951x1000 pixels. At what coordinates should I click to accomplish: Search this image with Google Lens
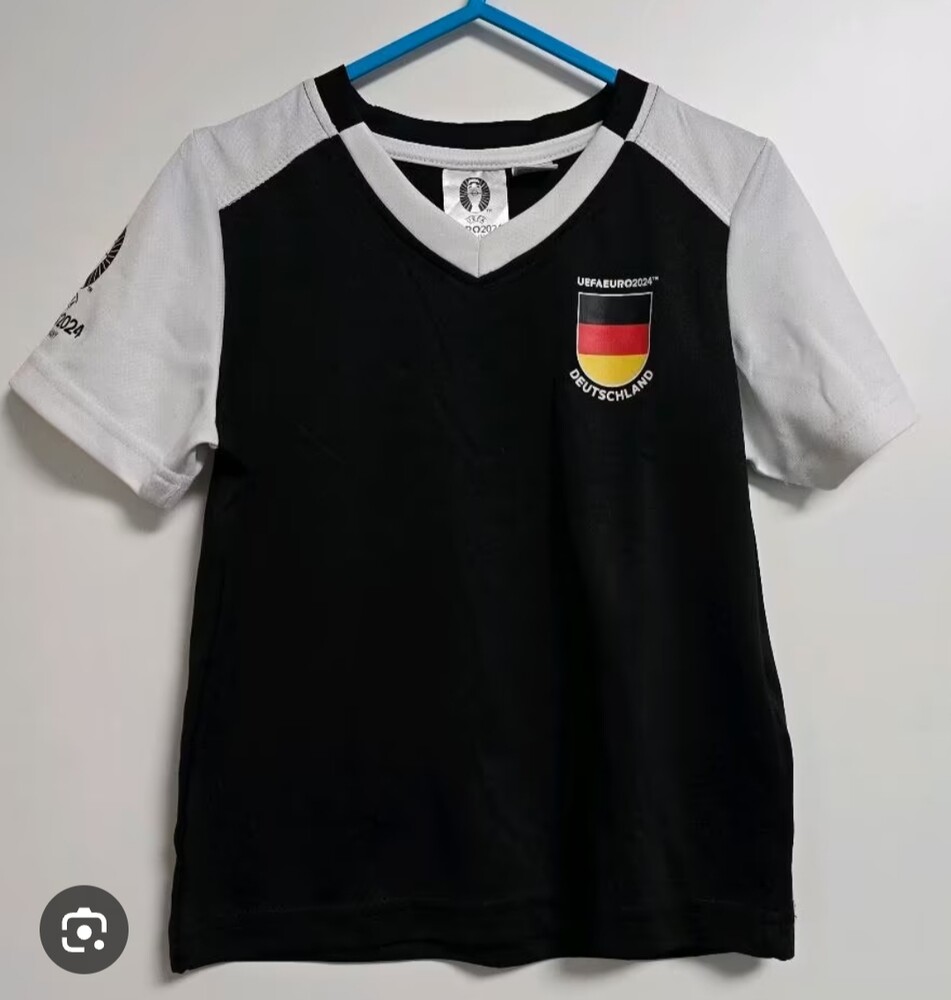(x=84, y=930)
